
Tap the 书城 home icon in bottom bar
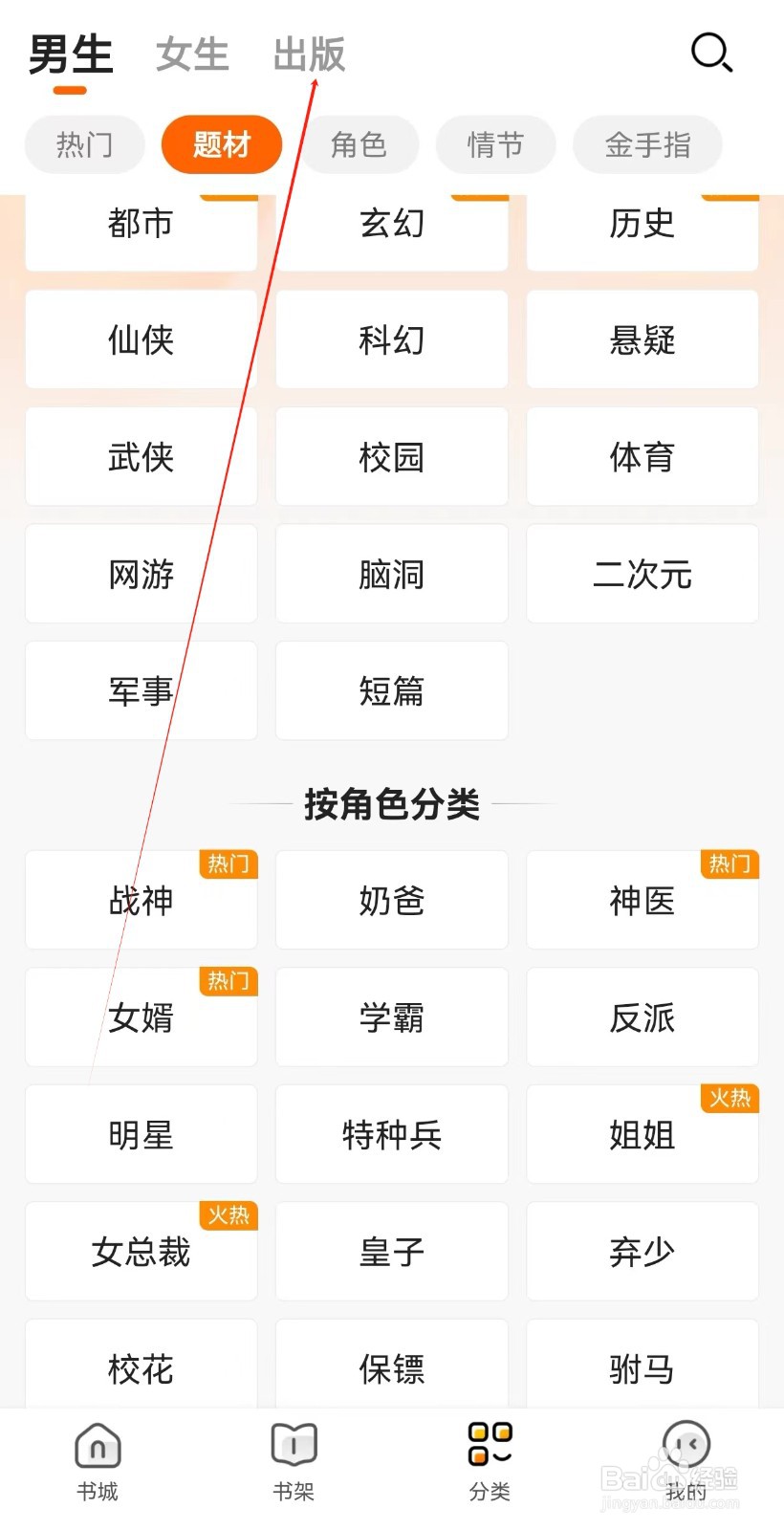point(97,1461)
